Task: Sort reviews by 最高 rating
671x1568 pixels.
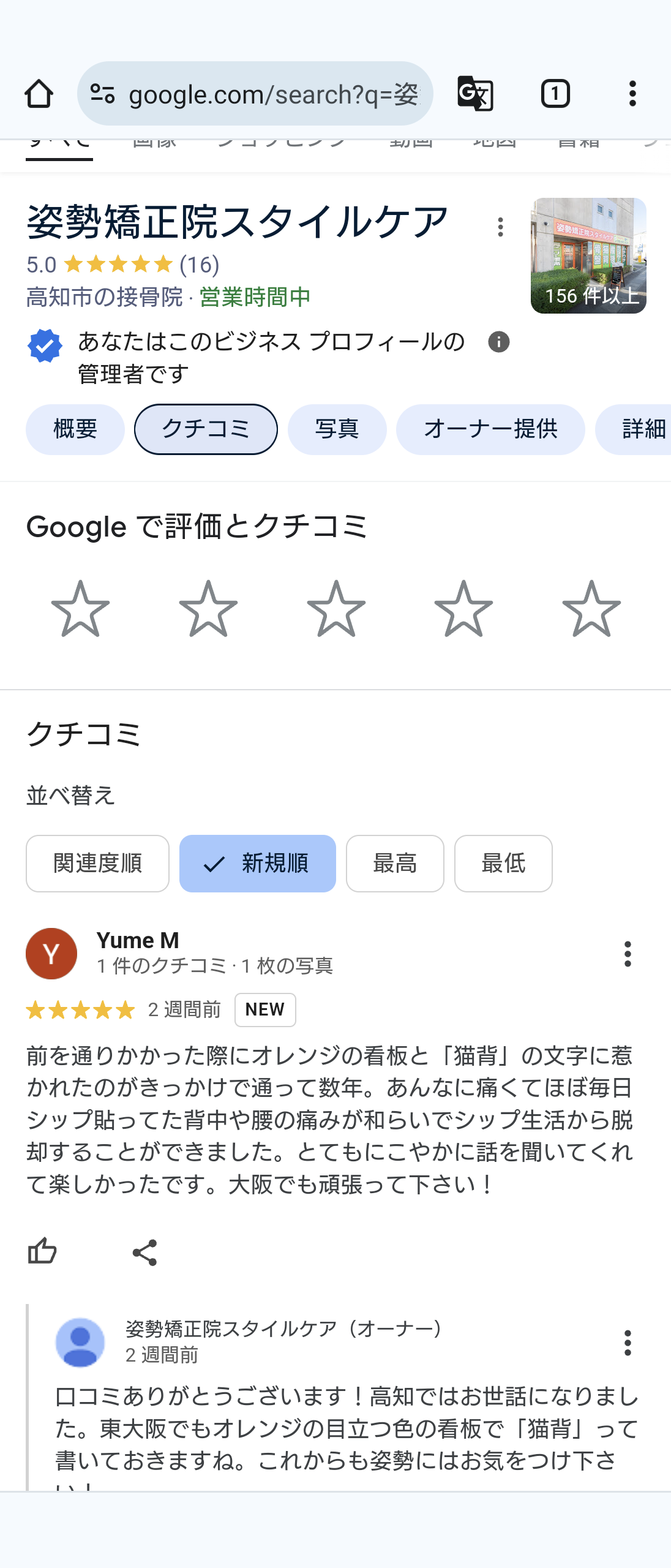Action: tap(395, 864)
